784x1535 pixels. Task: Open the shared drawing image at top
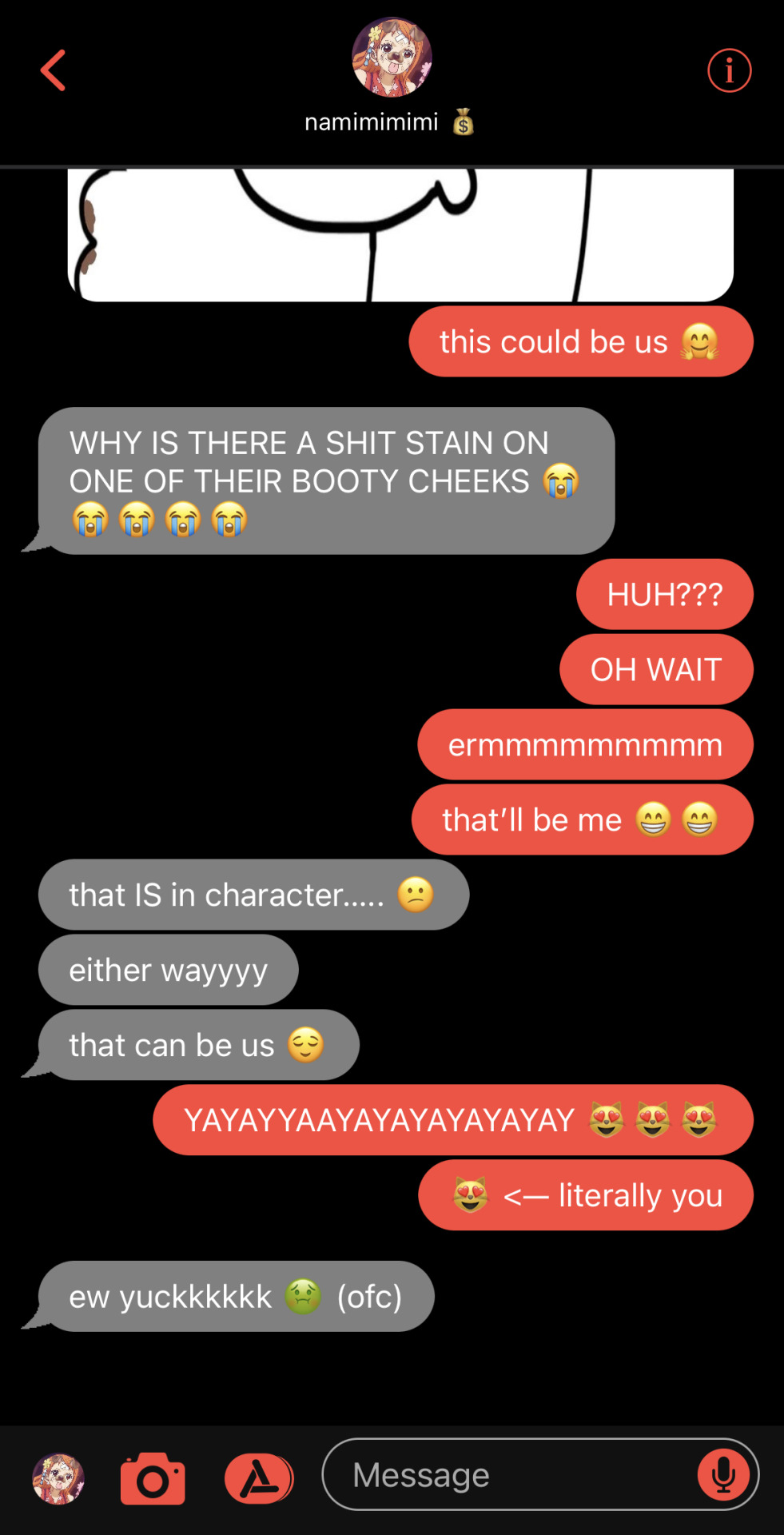tap(400, 236)
